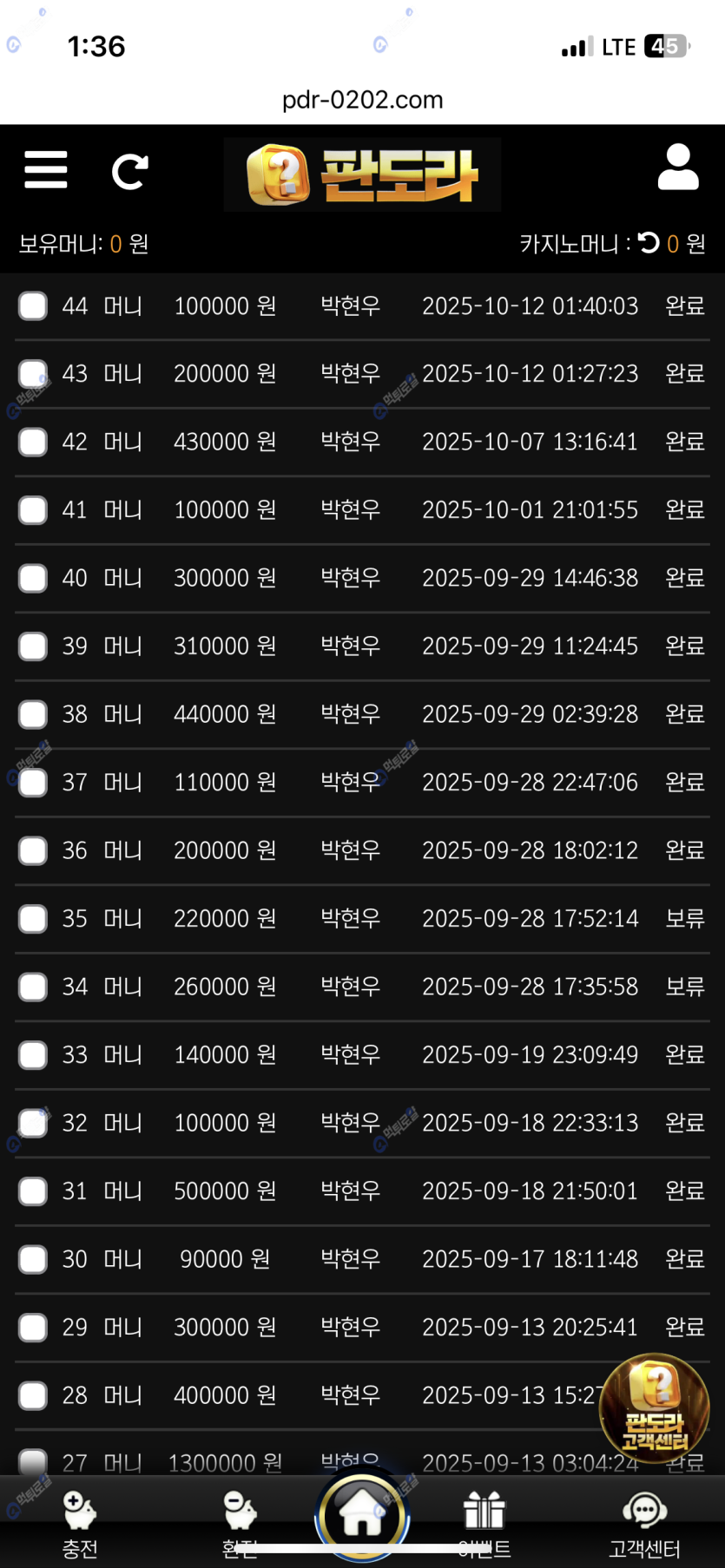
Task: Go to the 충전 tab
Action: [80, 1525]
